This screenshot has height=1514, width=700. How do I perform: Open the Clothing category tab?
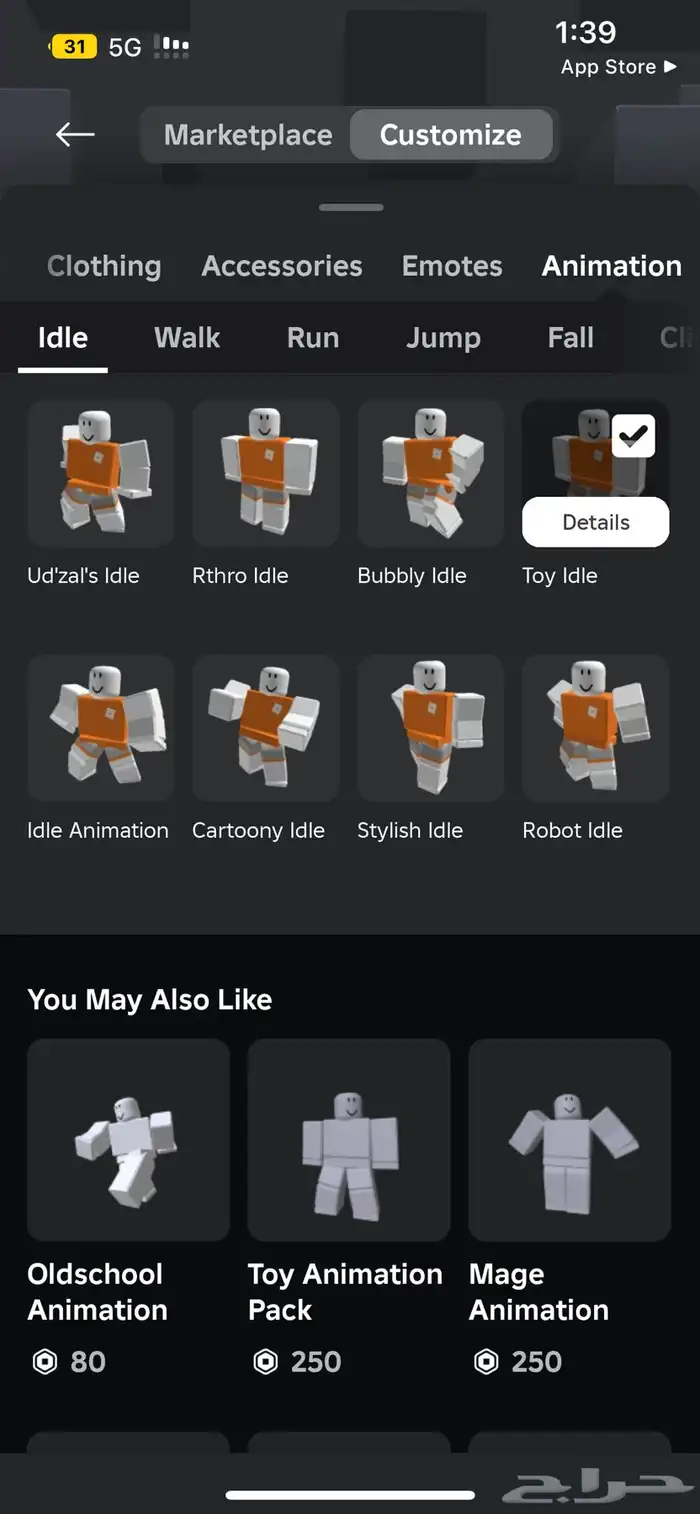[x=104, y=266]
